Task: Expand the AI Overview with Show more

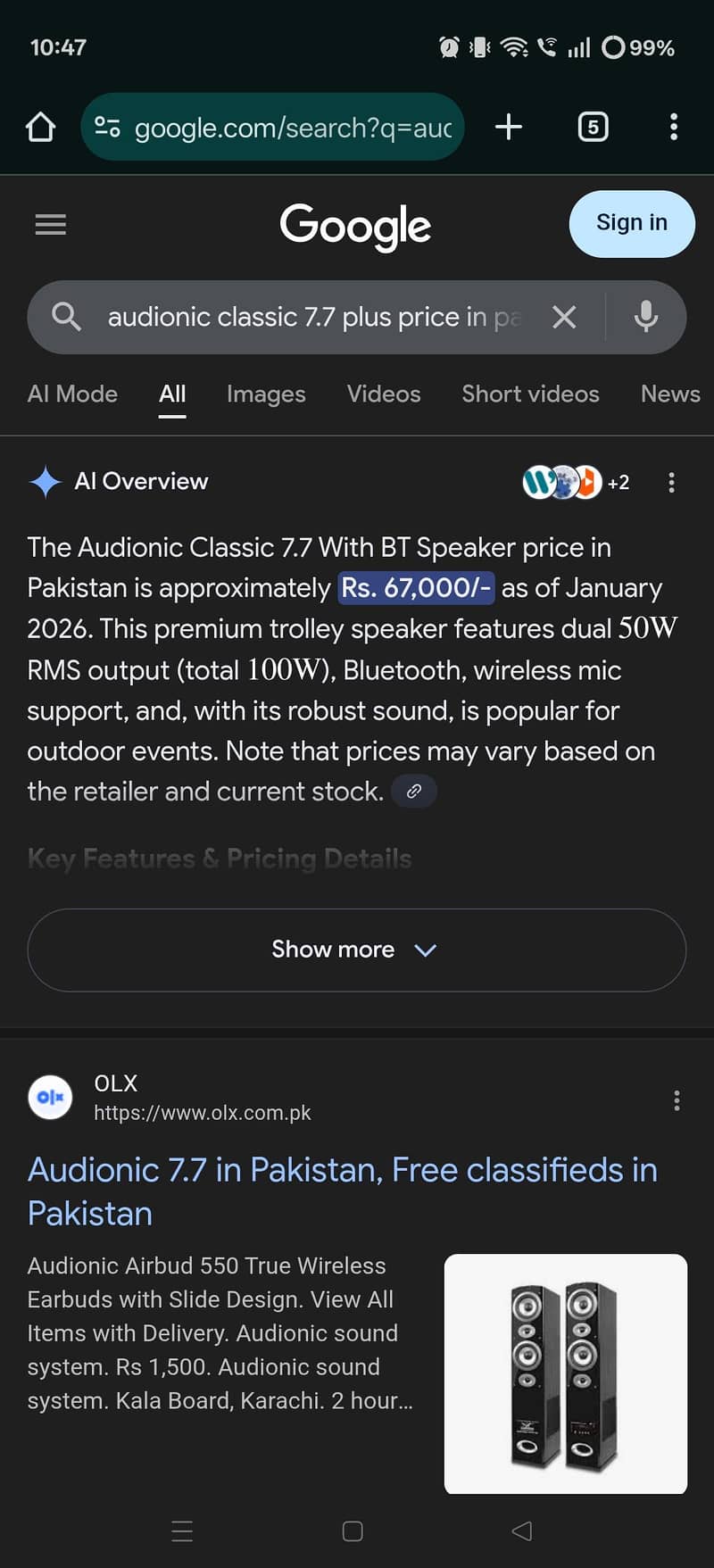Action: click(x=354, y=950)
